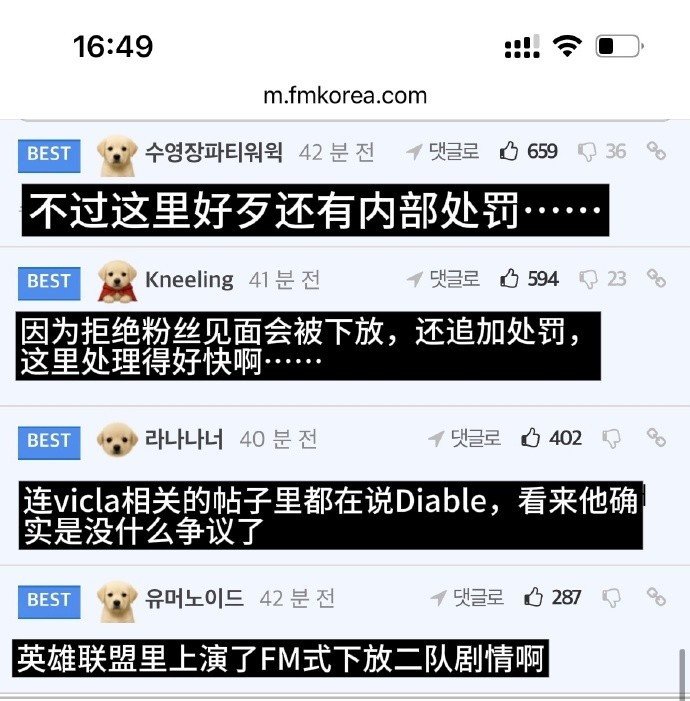Open 라나나너's user profile
The image size is (690, 701).
(184, 439)
